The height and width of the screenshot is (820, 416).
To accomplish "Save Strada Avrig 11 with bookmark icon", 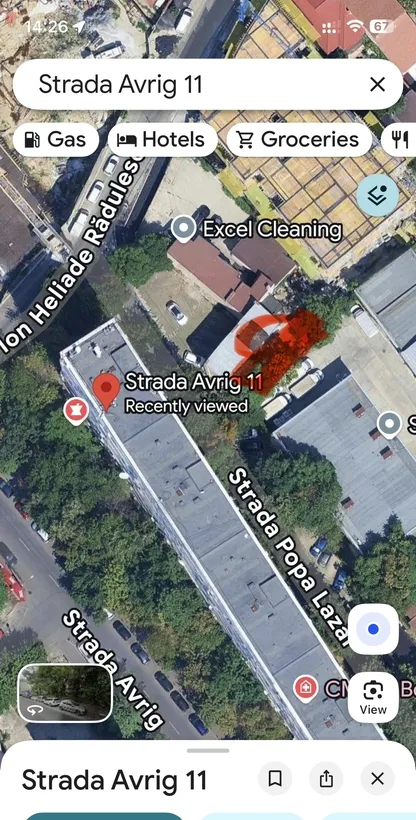I will (275, 779).
